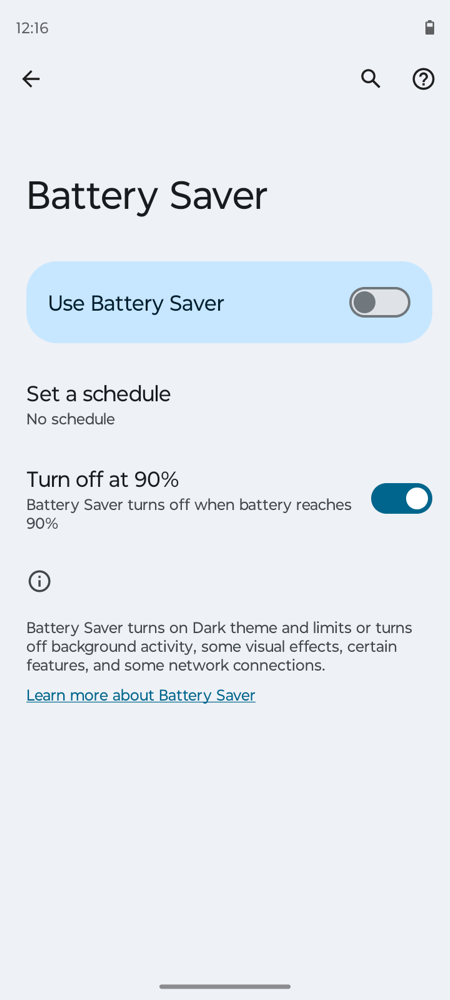Viewport: 450px width, 1000px height.
Task: Open the help question mark icon
Action: coord(423,79)
